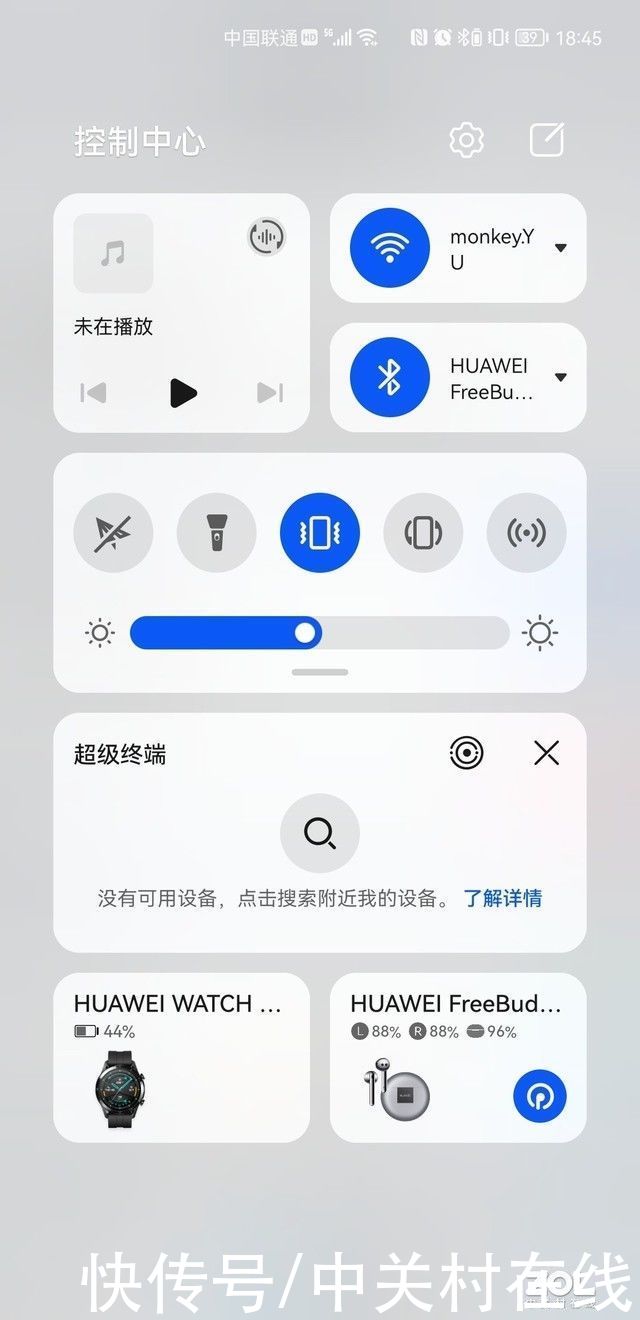
Task: Skip to the previous track
Action: 93,393
